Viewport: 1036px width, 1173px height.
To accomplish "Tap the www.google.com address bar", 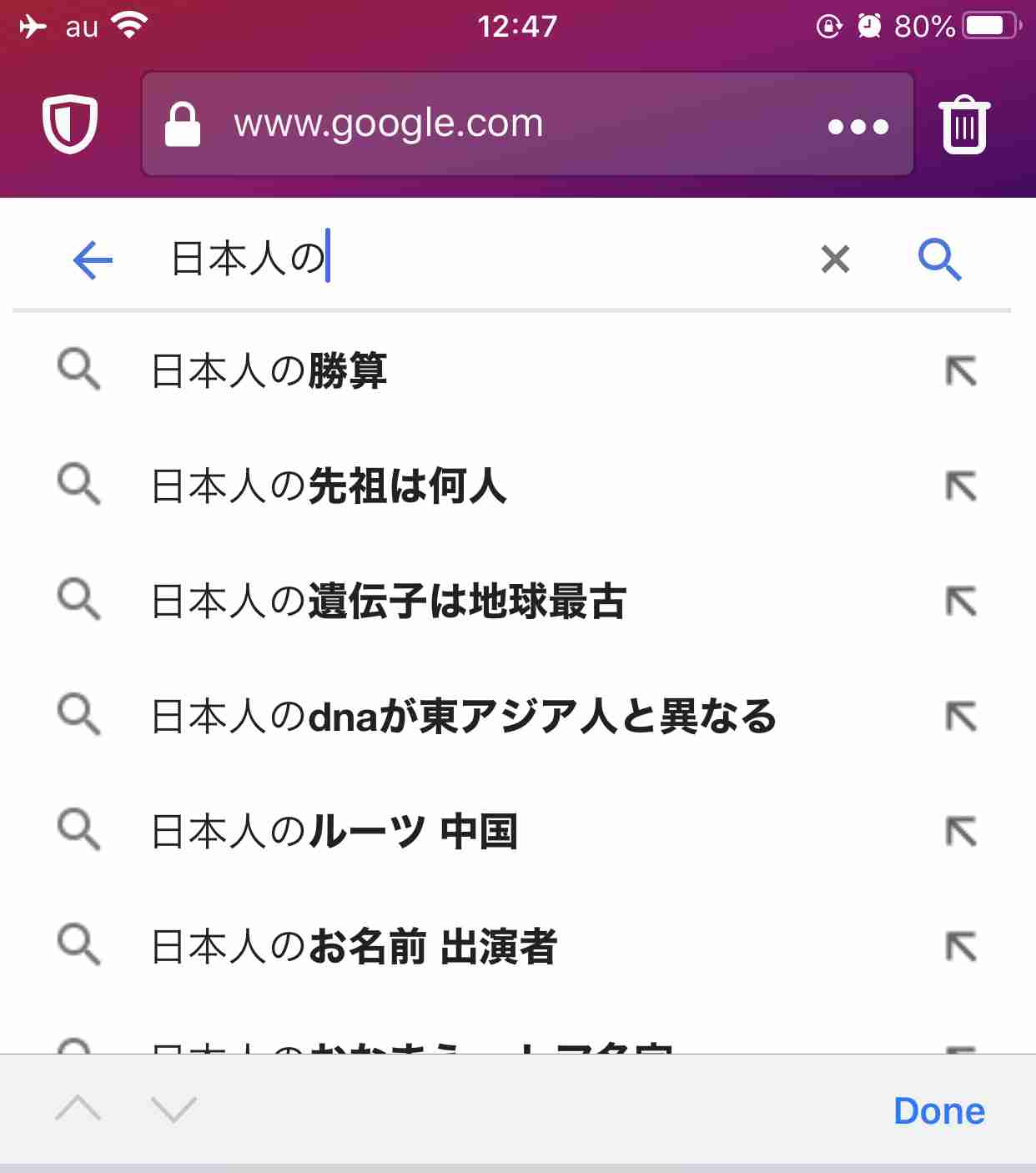I will click(x=467, y=124).
